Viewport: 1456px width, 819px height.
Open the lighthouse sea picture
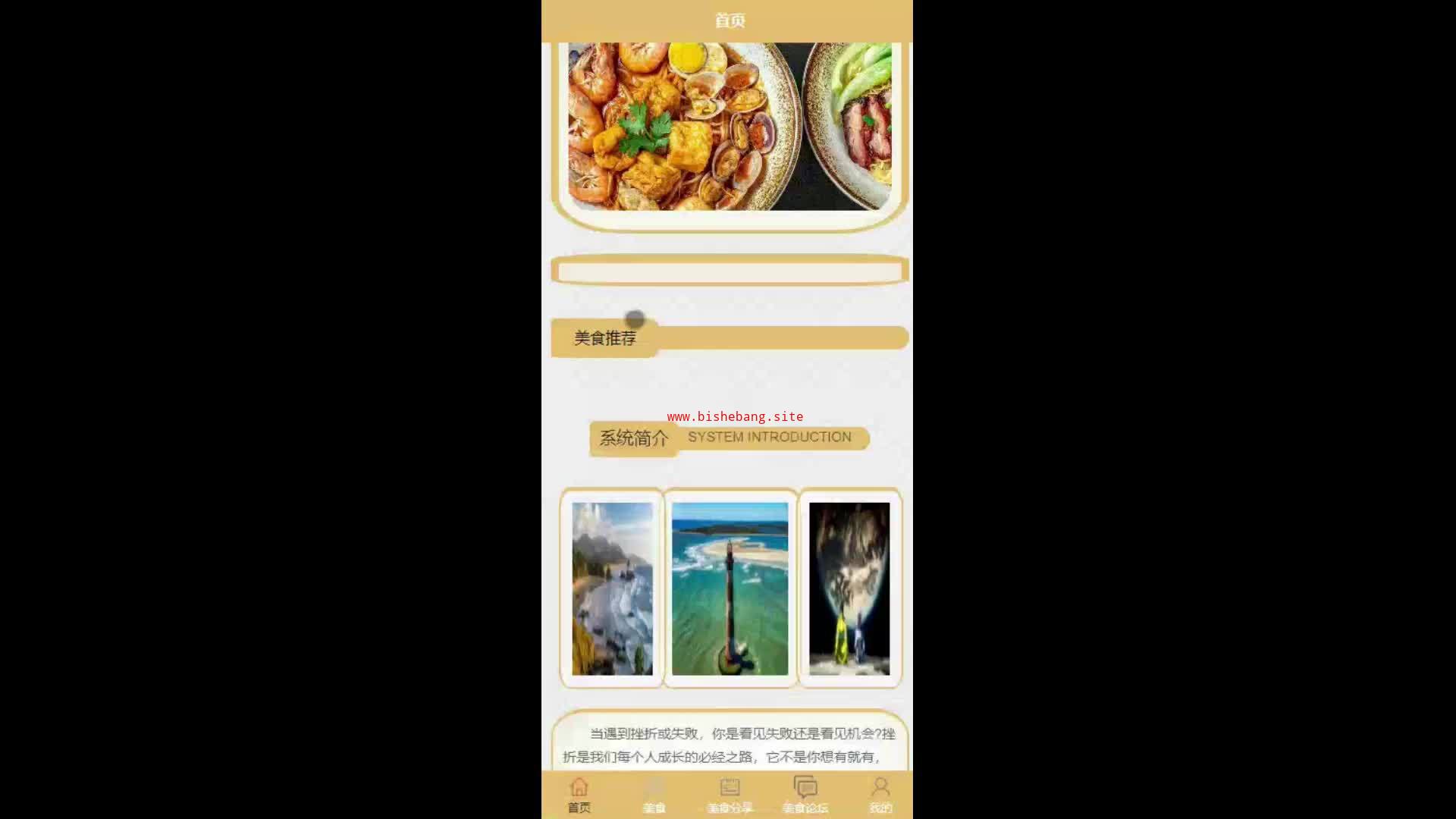tap(730, 588)
